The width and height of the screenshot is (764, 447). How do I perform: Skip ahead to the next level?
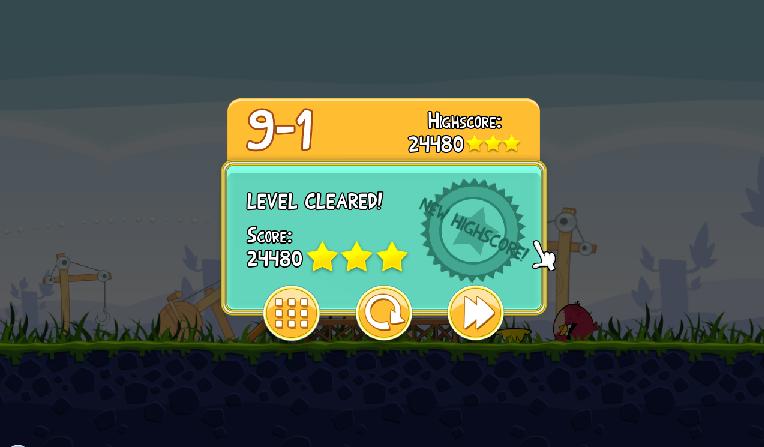pyautogui.click(x=475, y=314)
